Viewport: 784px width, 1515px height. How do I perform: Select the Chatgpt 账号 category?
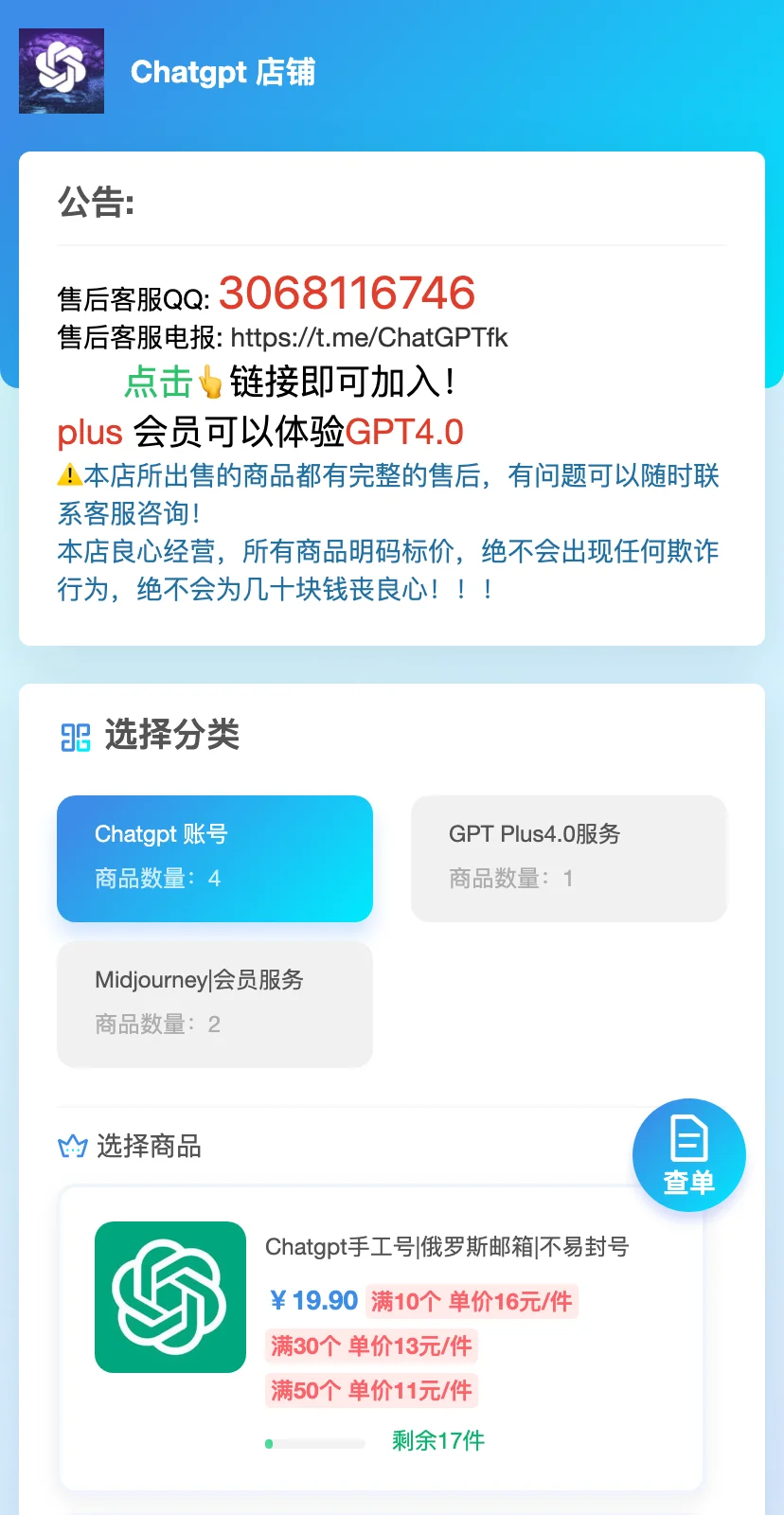(x=215, y=858)
